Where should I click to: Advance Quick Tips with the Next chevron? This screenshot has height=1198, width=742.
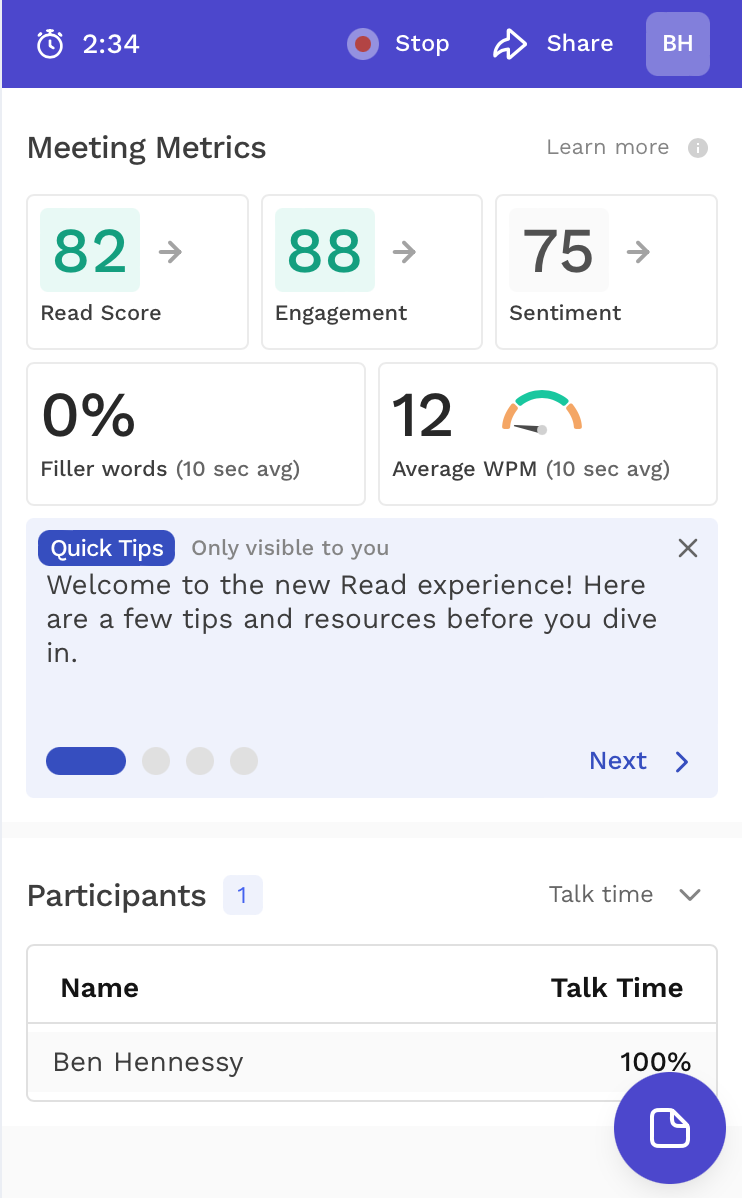pyautogui.click(x=681, y=761)
